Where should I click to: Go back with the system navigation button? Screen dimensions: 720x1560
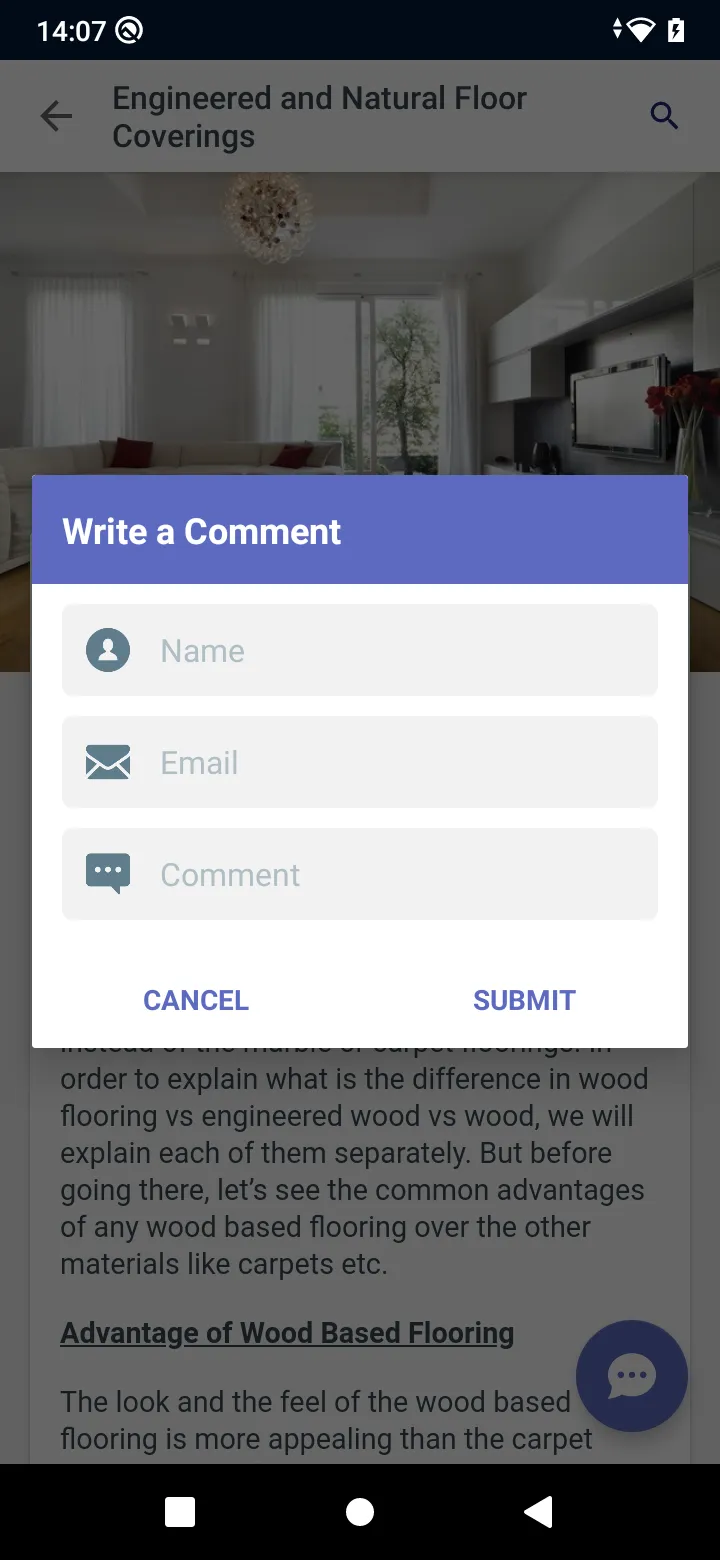539,1512
